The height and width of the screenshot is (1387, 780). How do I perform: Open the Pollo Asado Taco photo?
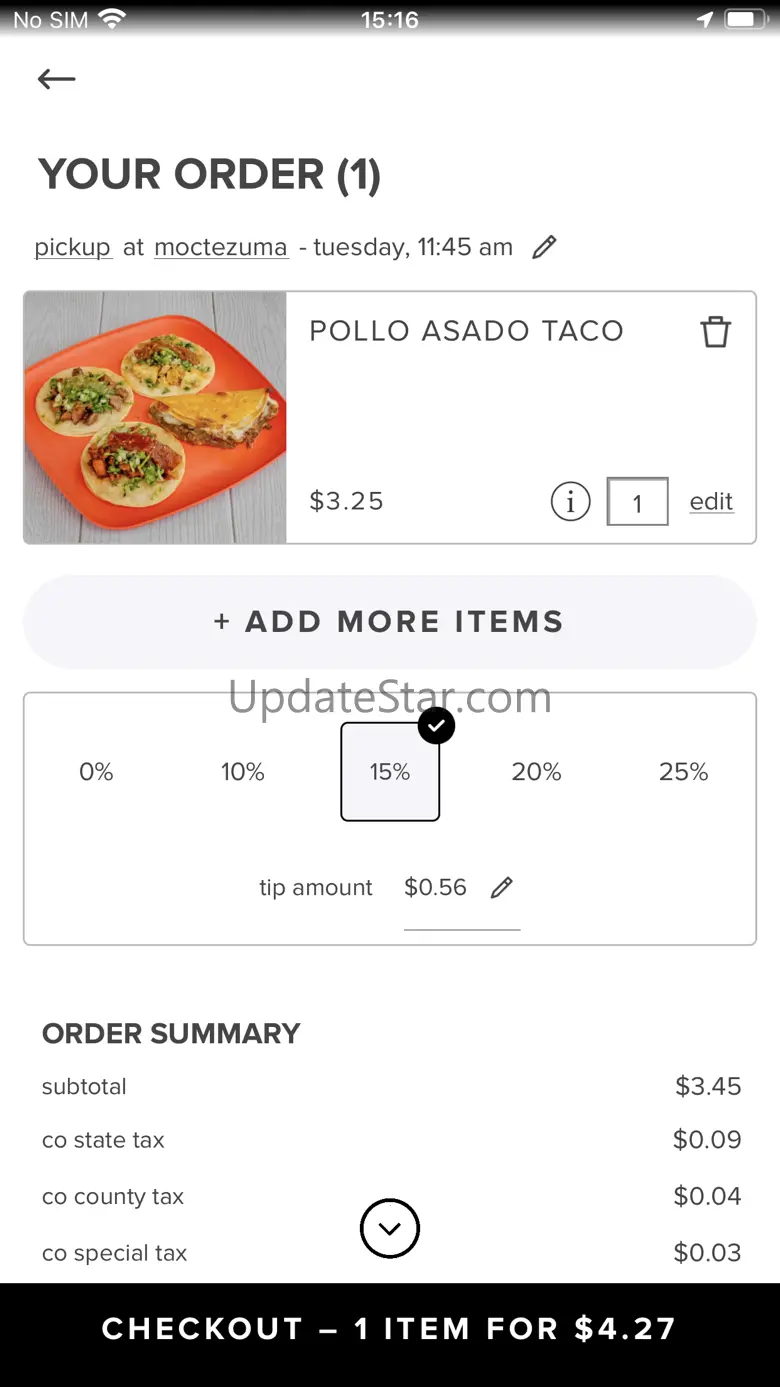click(155, 418)
